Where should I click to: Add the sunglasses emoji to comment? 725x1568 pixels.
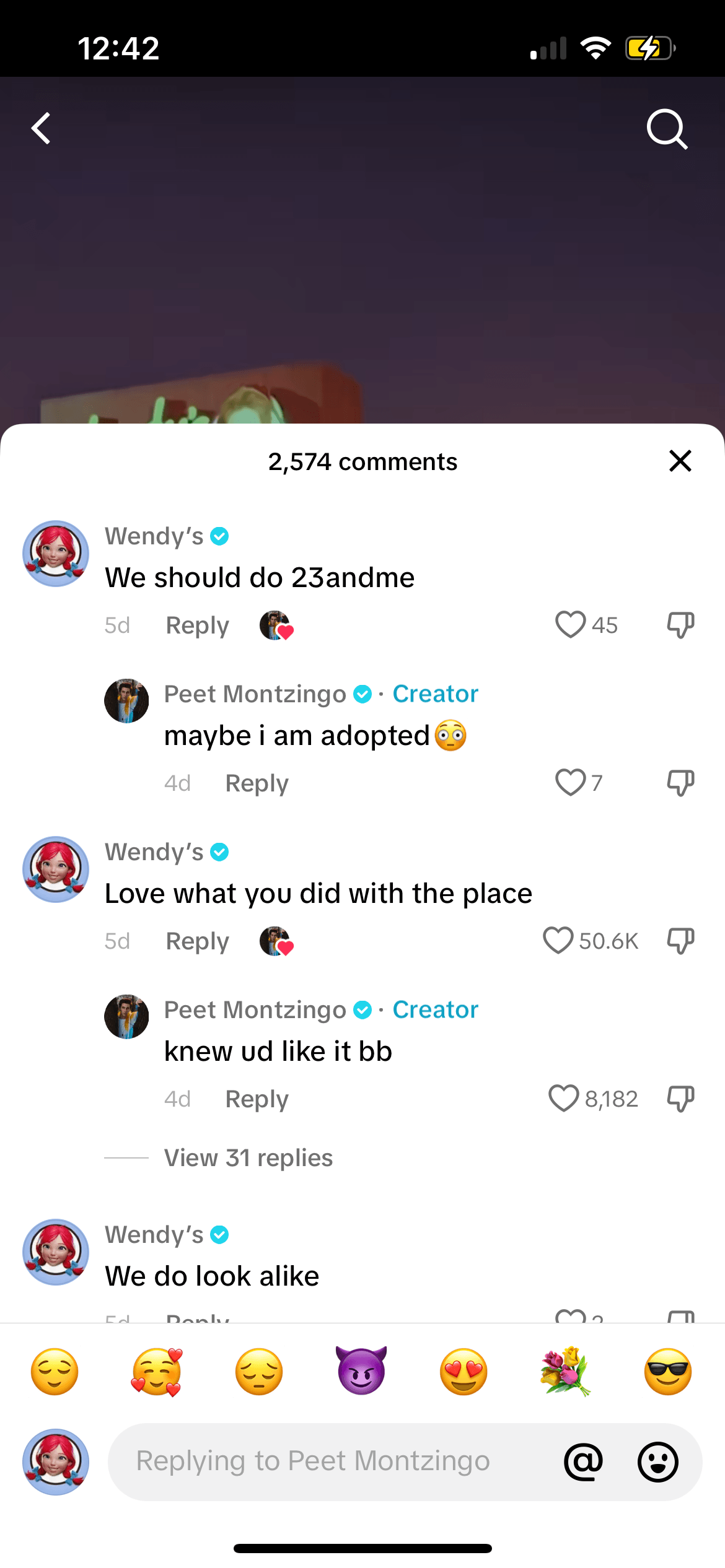(x=667, y=1371)
